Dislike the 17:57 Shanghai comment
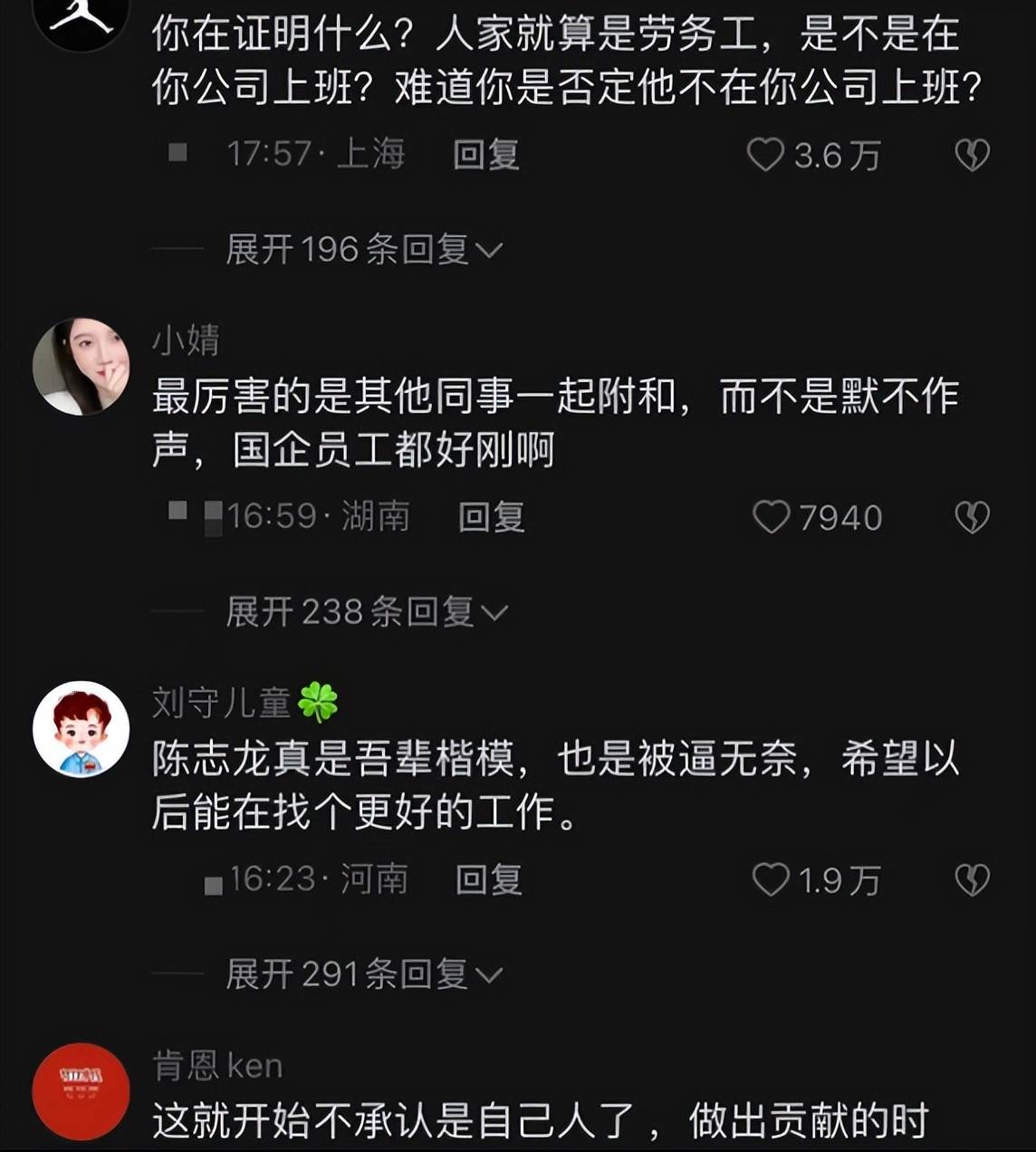This screenshot has height=1152, width=1036. (972, 156)
